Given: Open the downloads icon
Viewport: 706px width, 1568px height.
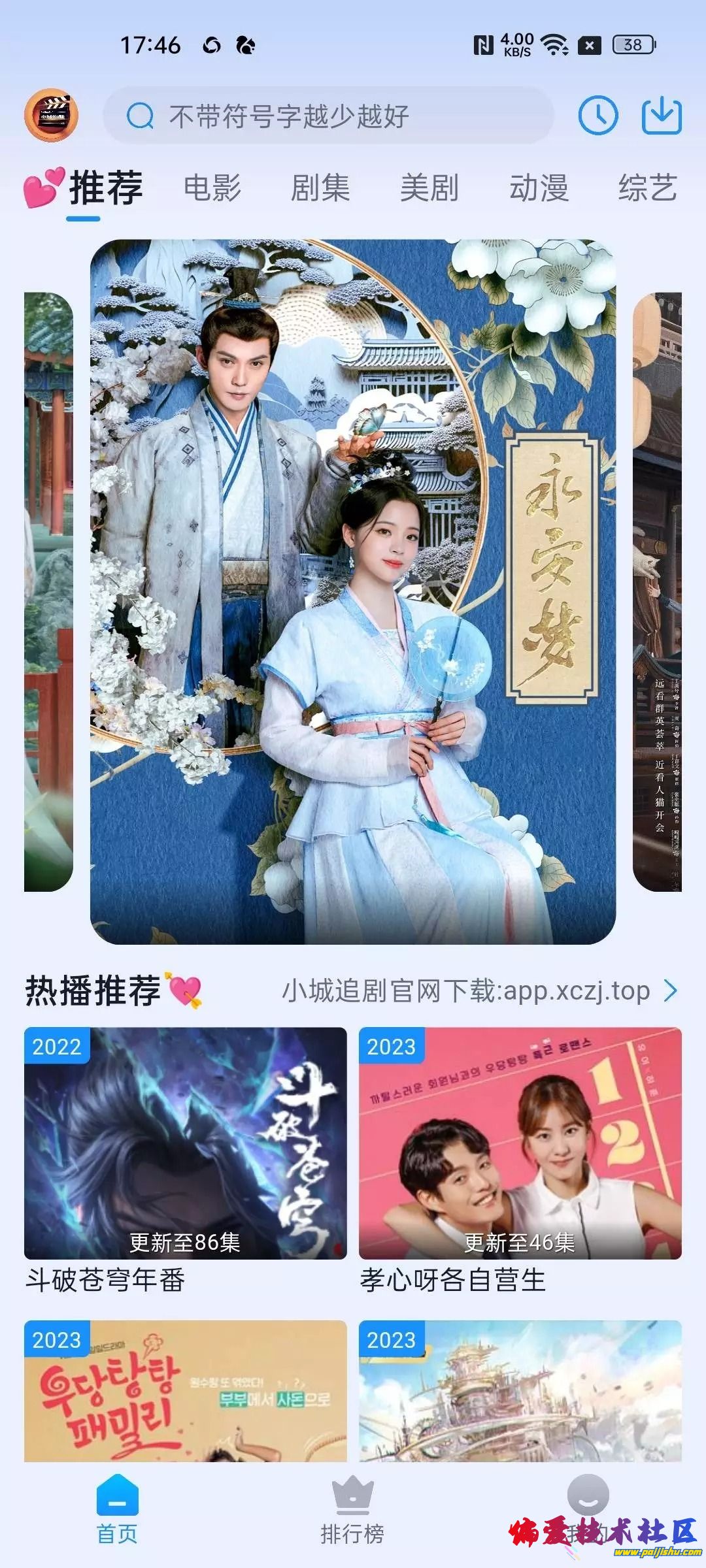Looking at the screenshot, I should [661, 116].
